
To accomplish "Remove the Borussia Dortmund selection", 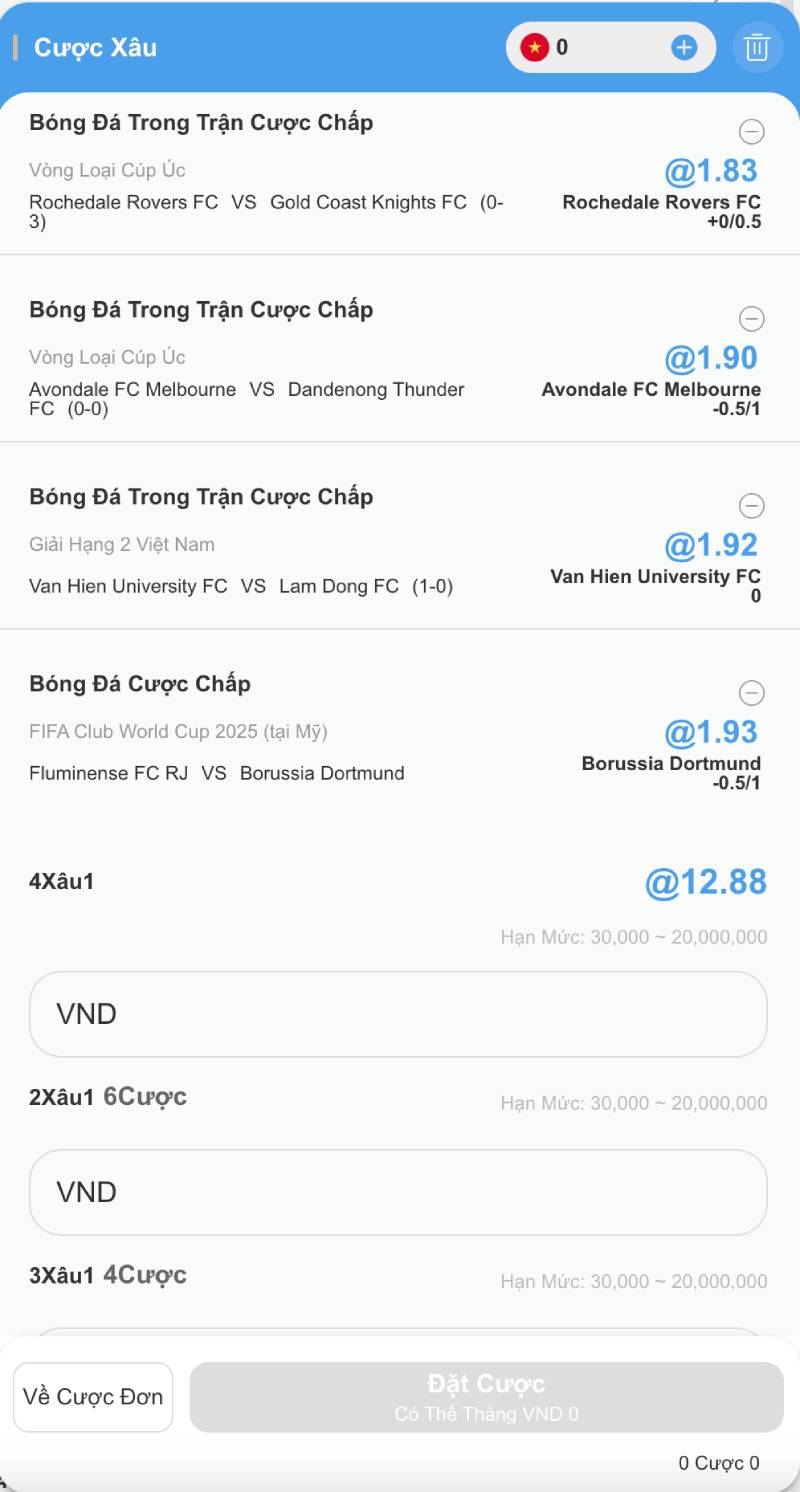I will [x=752, y=693].
